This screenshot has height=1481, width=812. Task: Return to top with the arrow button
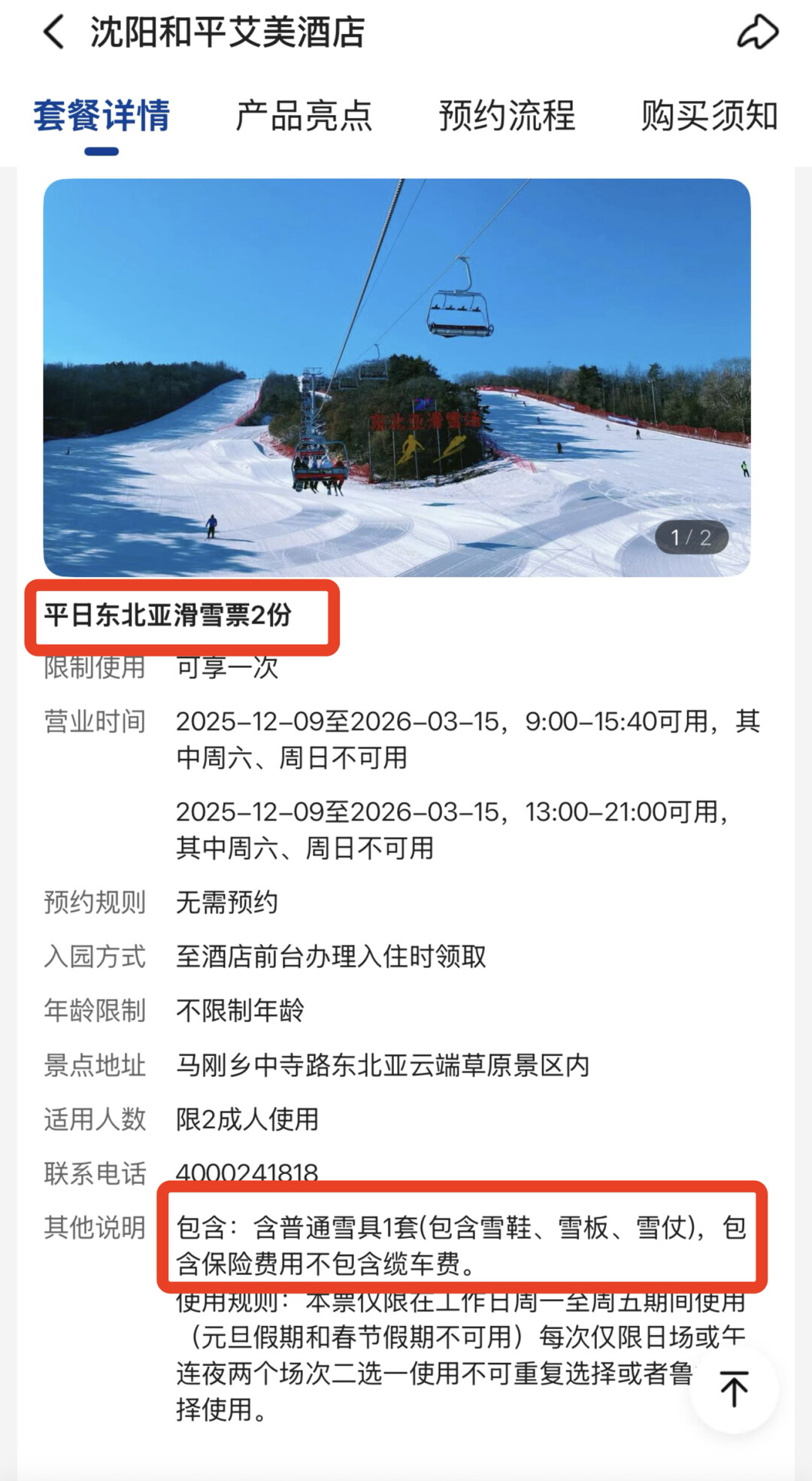[x=734, y=1388]
